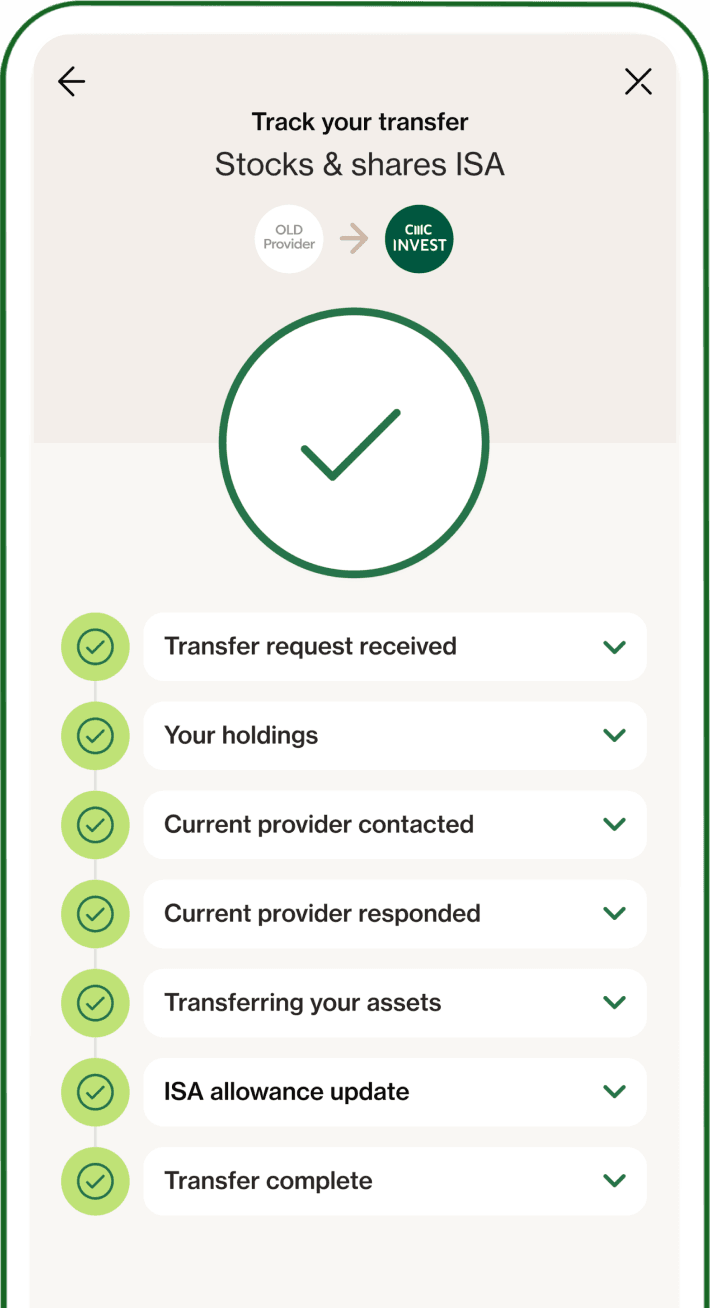This screenshot has width=710, height=1308.
Task: Expand the Your holdings step
Action: tap(614, 736)
